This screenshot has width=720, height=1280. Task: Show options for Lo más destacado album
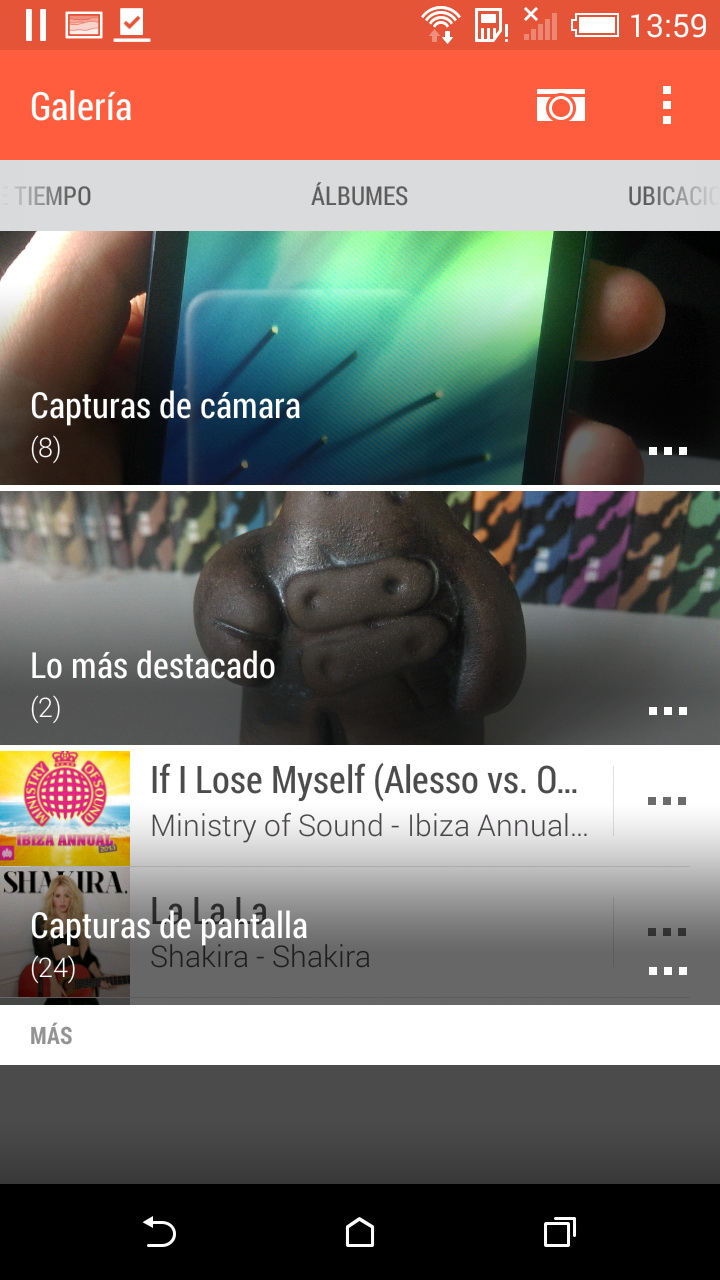667,711
